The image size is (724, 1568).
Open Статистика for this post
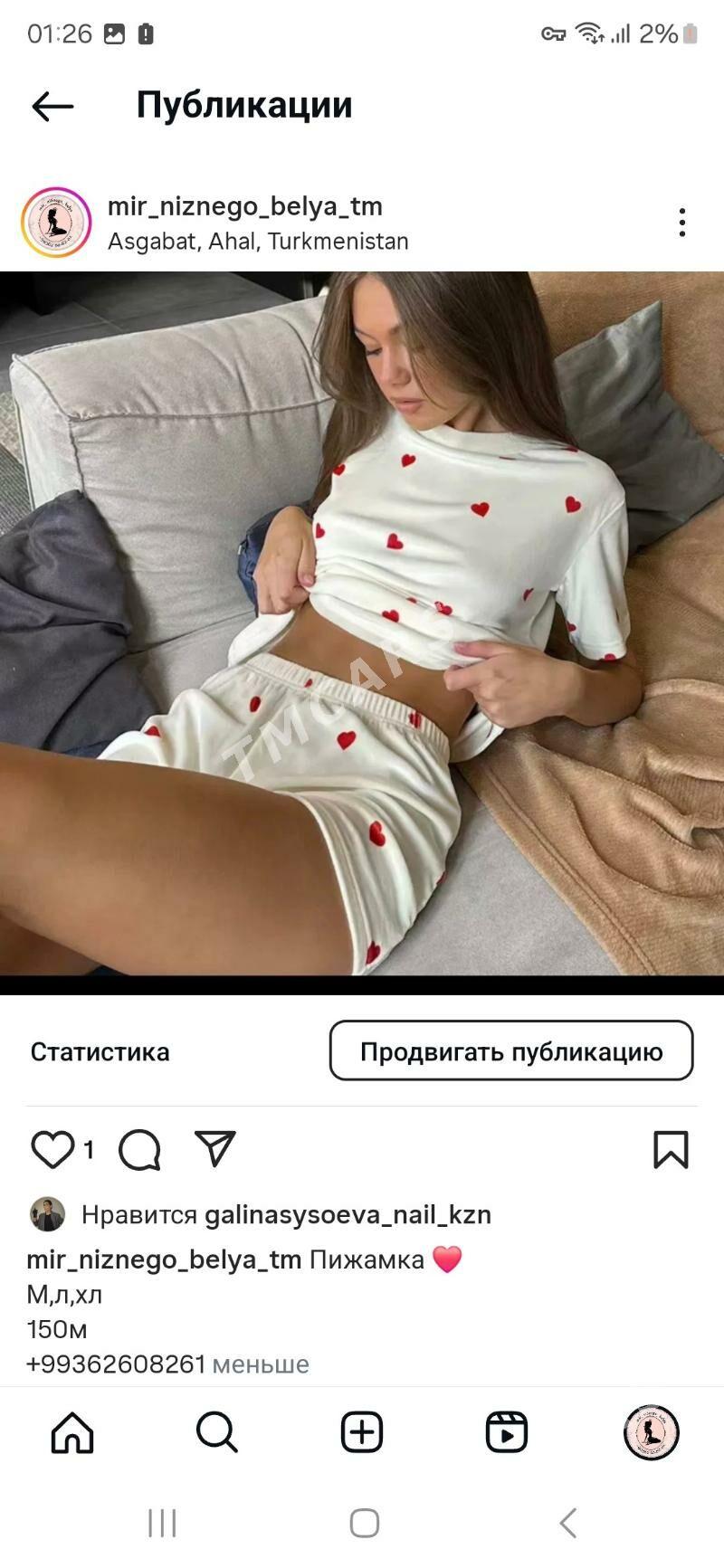click(x=100, y=1051)
